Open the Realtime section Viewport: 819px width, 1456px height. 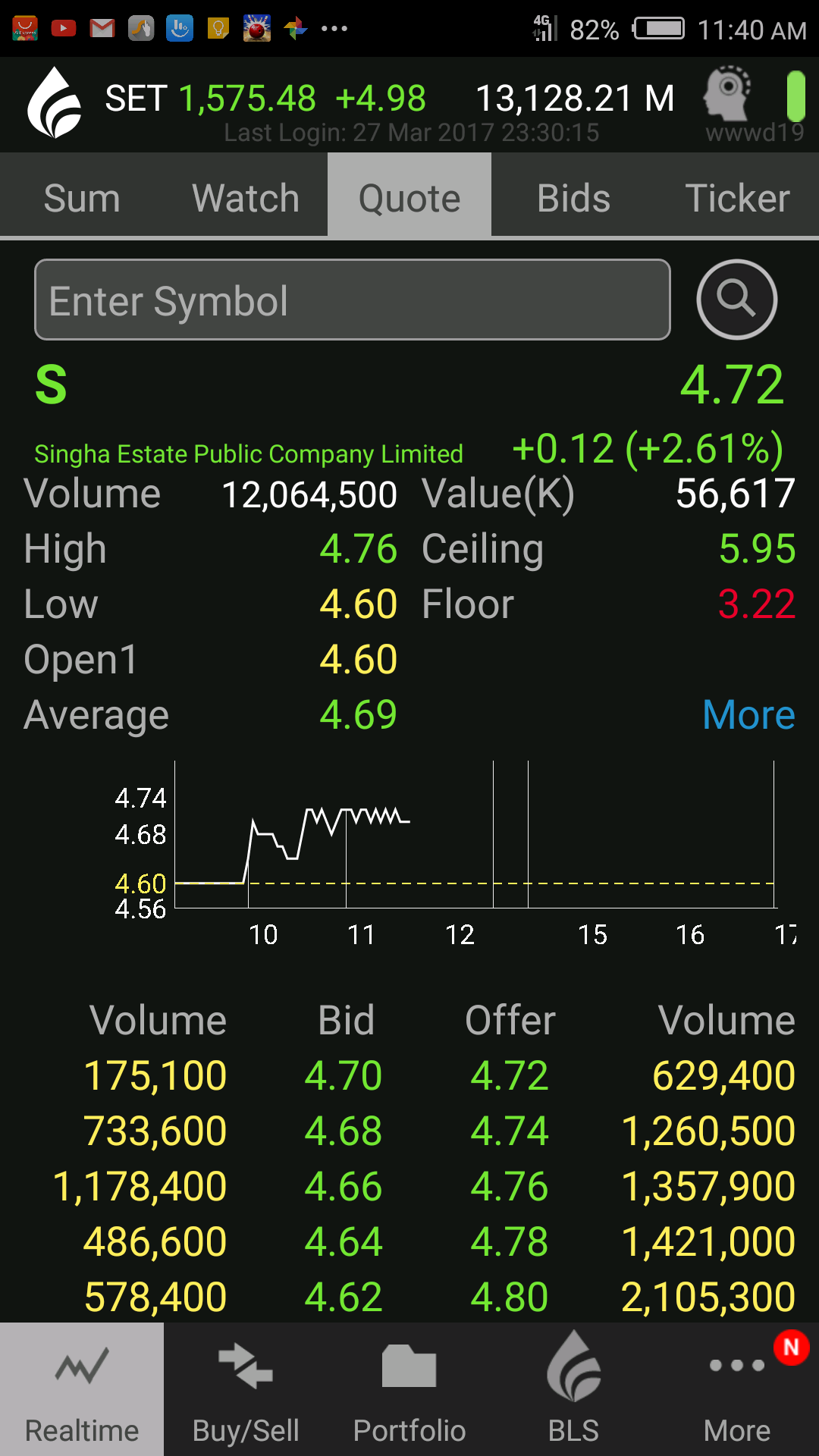point(82,1389)
